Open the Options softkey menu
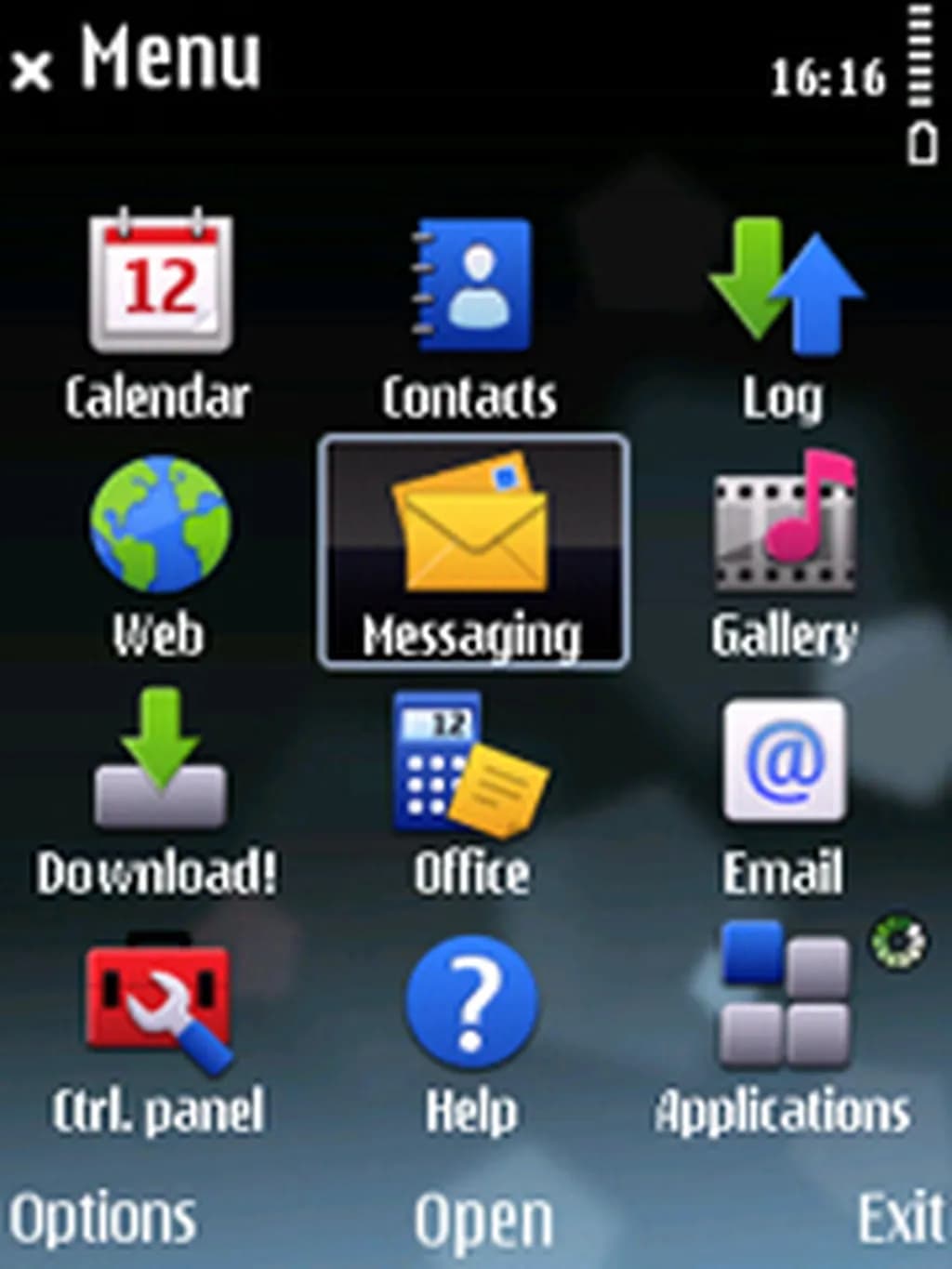 pos(100,1213)
